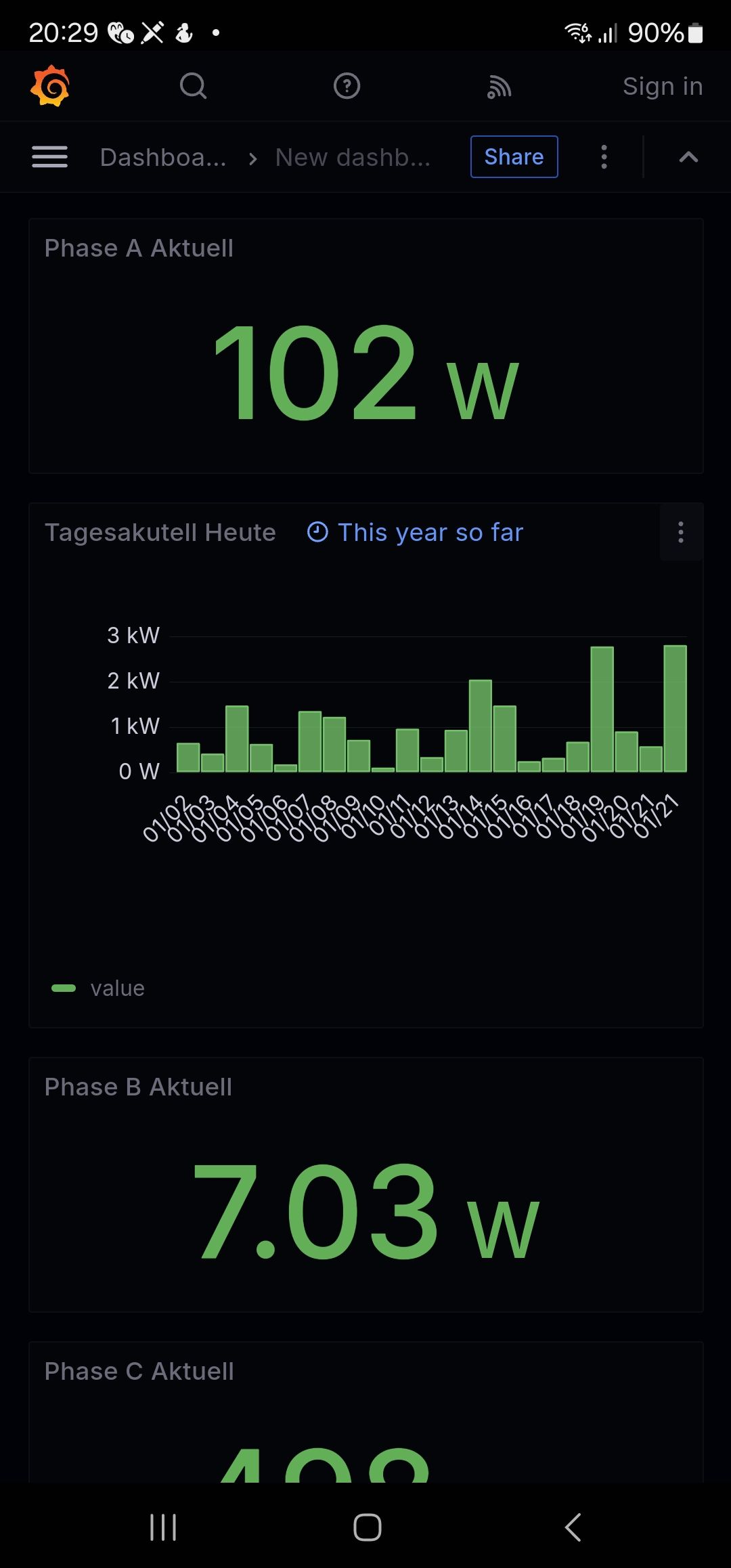Image resolution: width=731 pixels, height=1568 pixels.
Task: Open Tagesakutell Heute panel menu
Action: click(x=681, y=532)
